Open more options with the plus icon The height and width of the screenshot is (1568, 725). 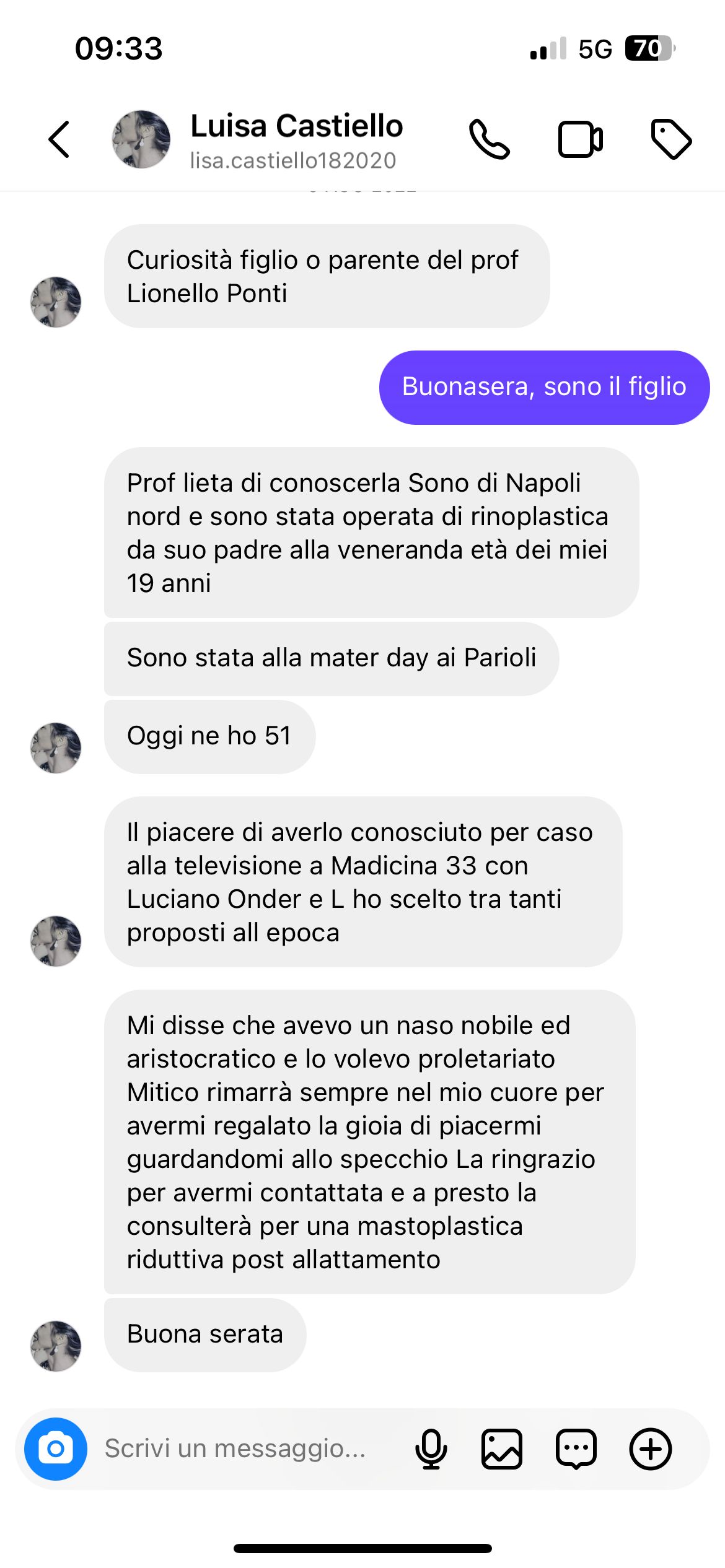click(650, 1448)
